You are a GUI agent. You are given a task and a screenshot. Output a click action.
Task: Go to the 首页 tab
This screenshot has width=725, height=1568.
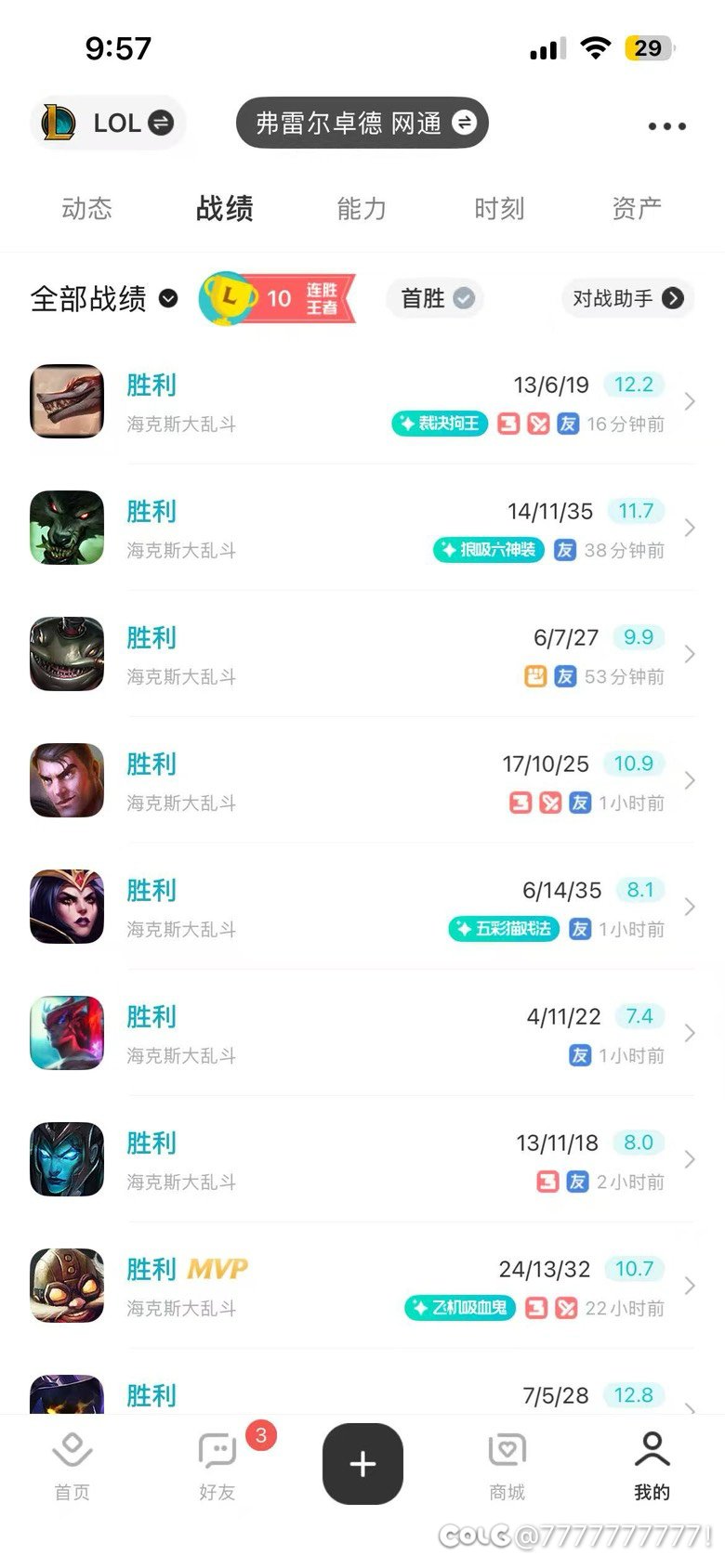pos(72,1465)
